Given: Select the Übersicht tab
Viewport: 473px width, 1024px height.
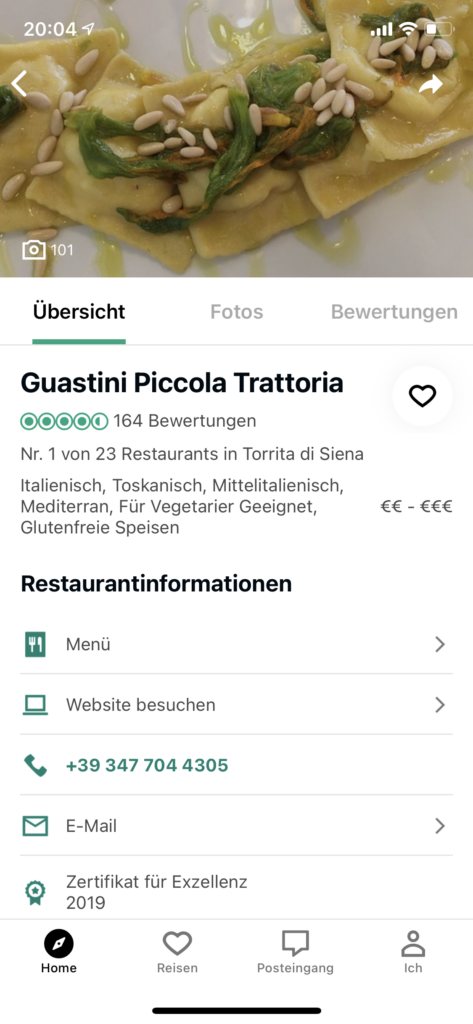Looking at the screenshot, I should pyautogui.click(x=79, y=312).
